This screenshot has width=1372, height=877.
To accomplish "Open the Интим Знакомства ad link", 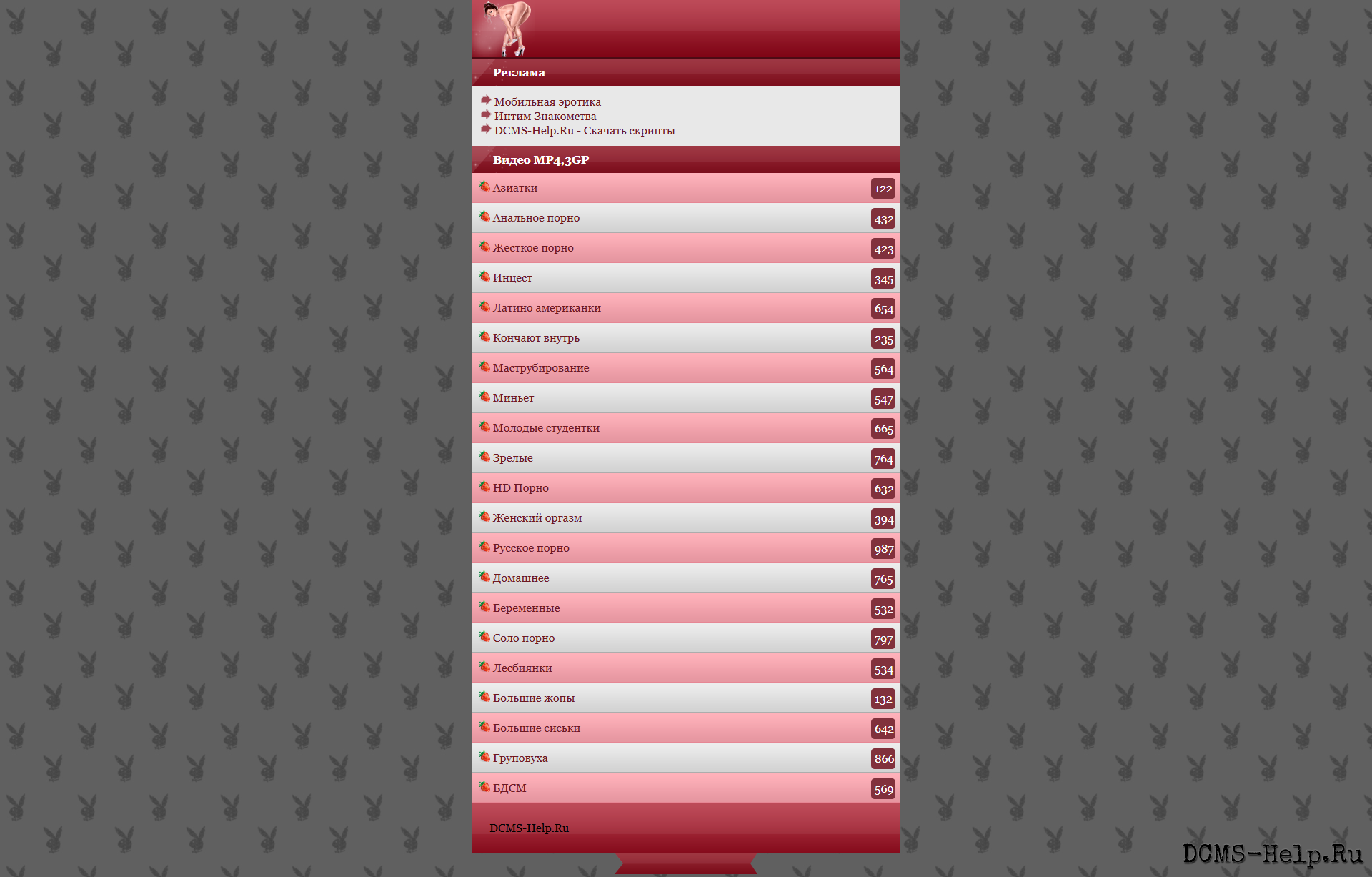I will point(545,117).
